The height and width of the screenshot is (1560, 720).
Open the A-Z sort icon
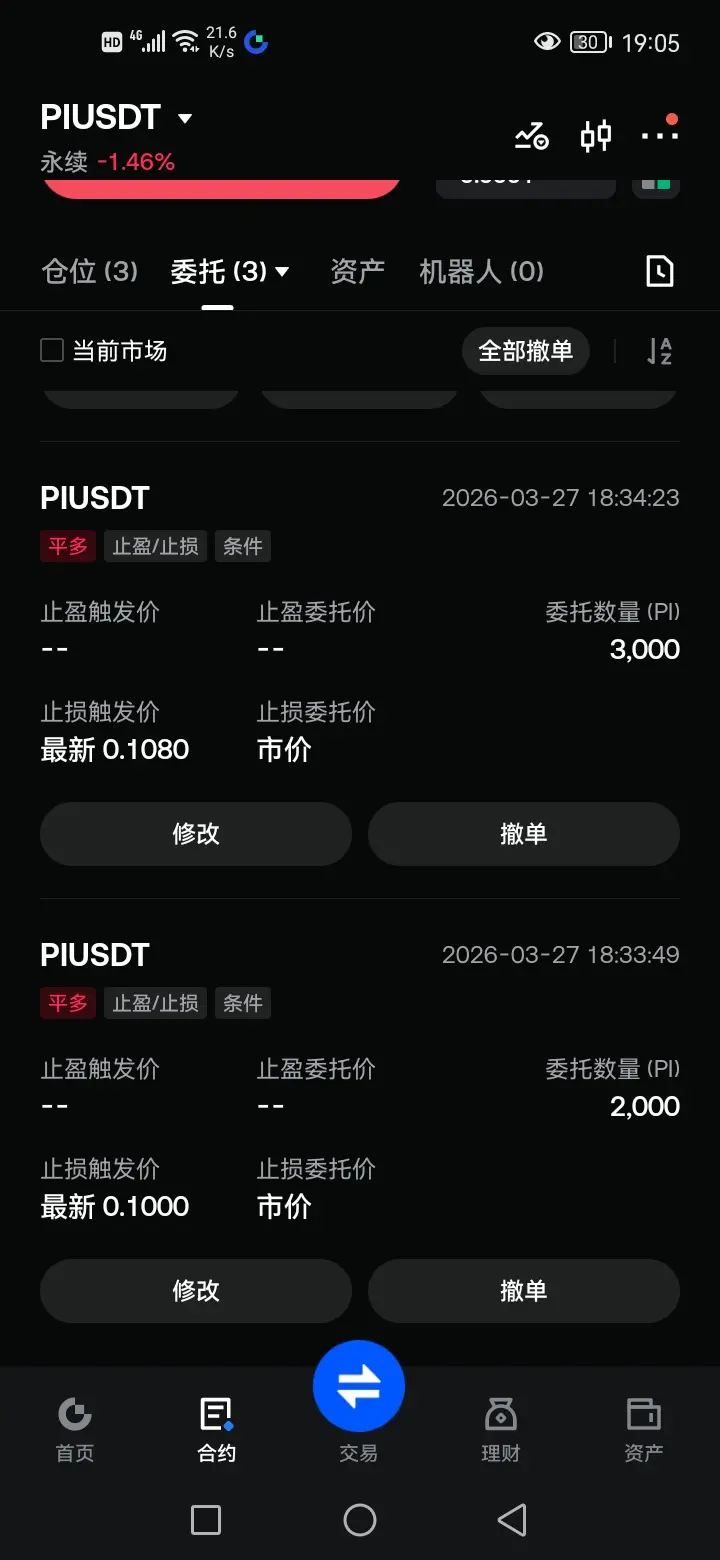point(659,351)
